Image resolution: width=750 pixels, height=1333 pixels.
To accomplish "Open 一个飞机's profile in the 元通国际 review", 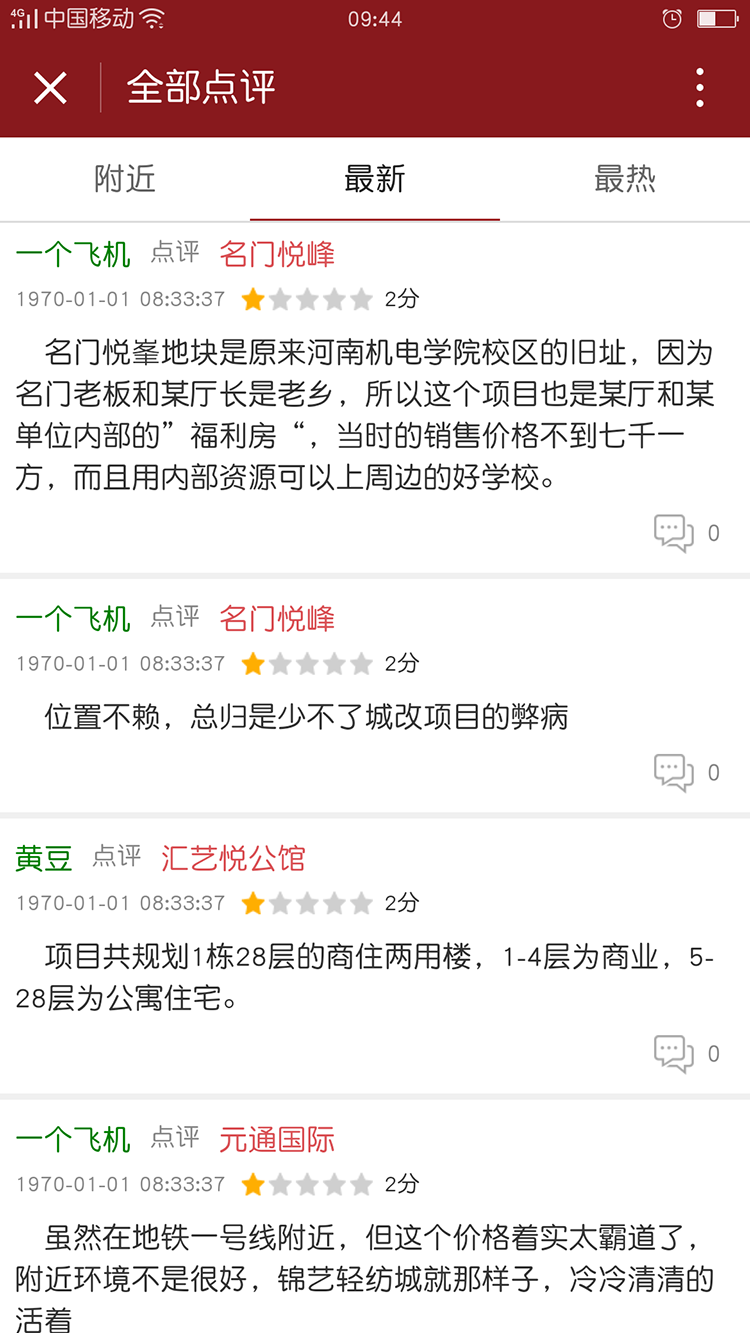I will [x=73, y=1139].
